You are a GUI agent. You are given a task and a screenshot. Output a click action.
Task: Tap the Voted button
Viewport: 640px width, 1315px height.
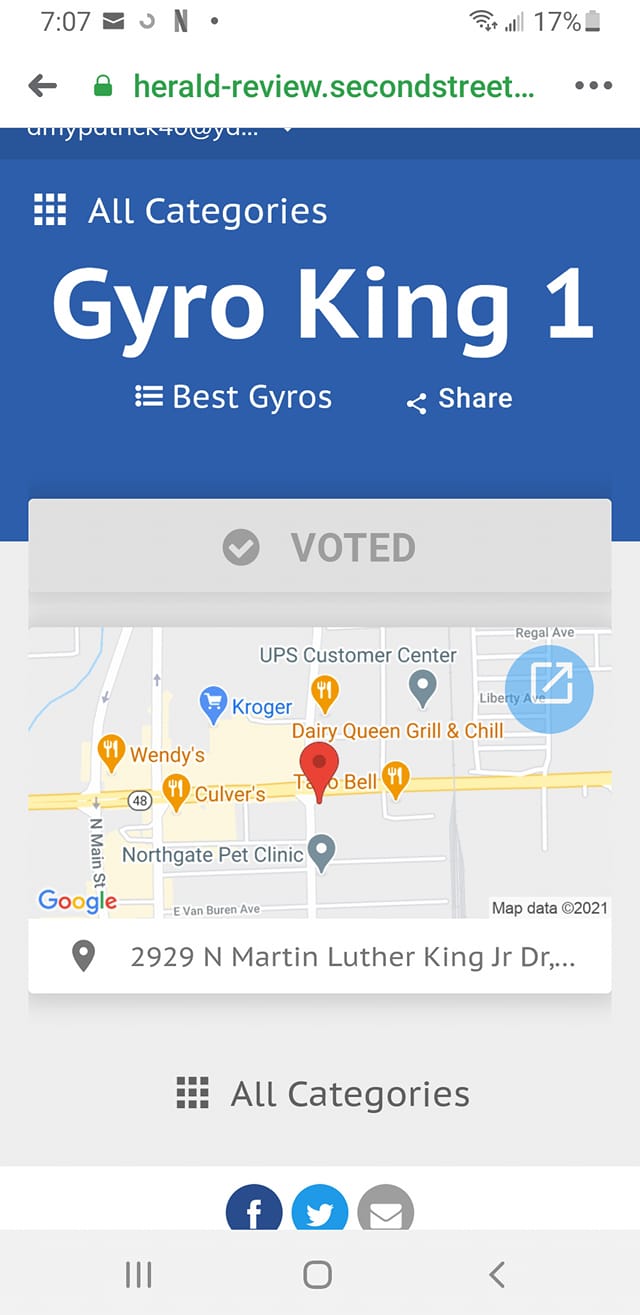[x=320, y=547]
